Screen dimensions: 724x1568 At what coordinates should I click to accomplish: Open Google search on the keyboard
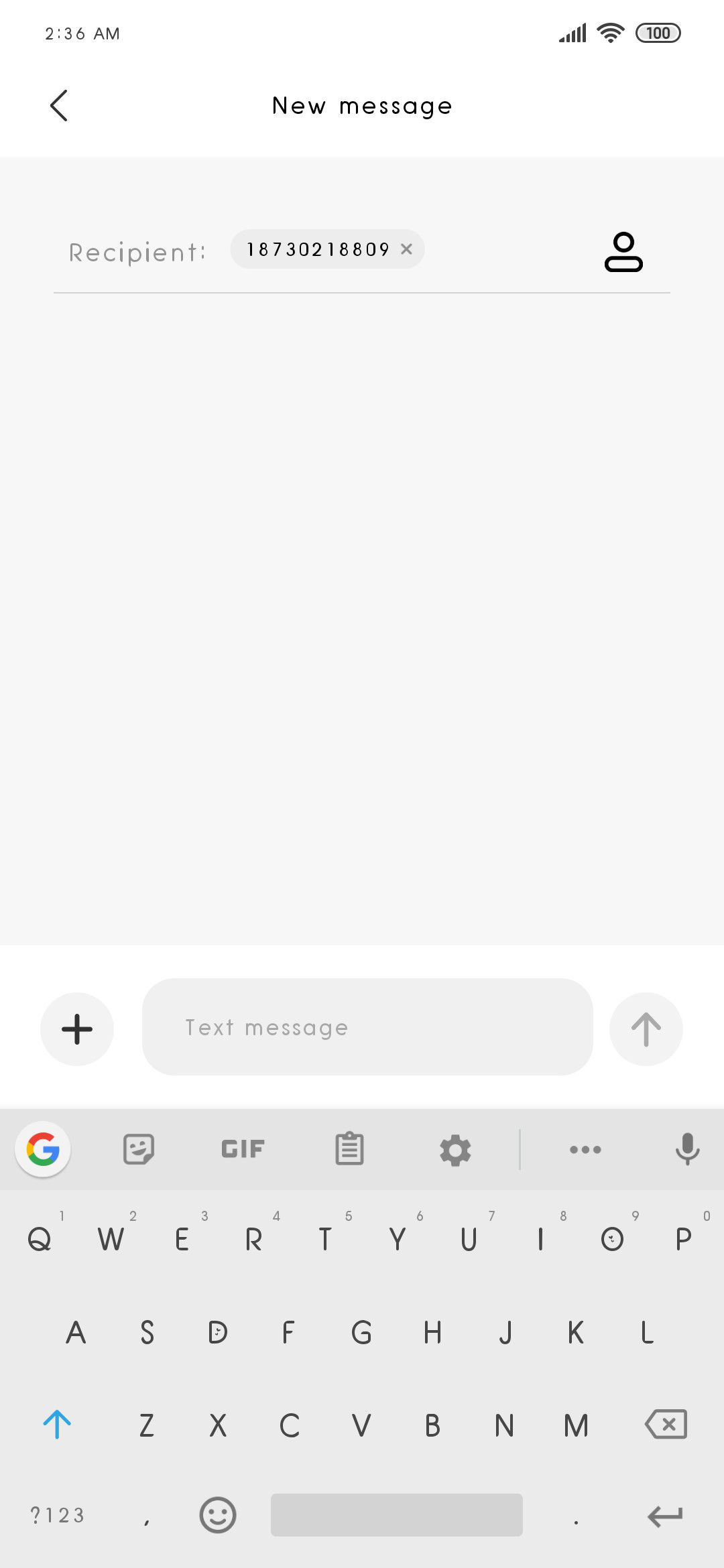pyautogui.click(x=43, y=1150)
